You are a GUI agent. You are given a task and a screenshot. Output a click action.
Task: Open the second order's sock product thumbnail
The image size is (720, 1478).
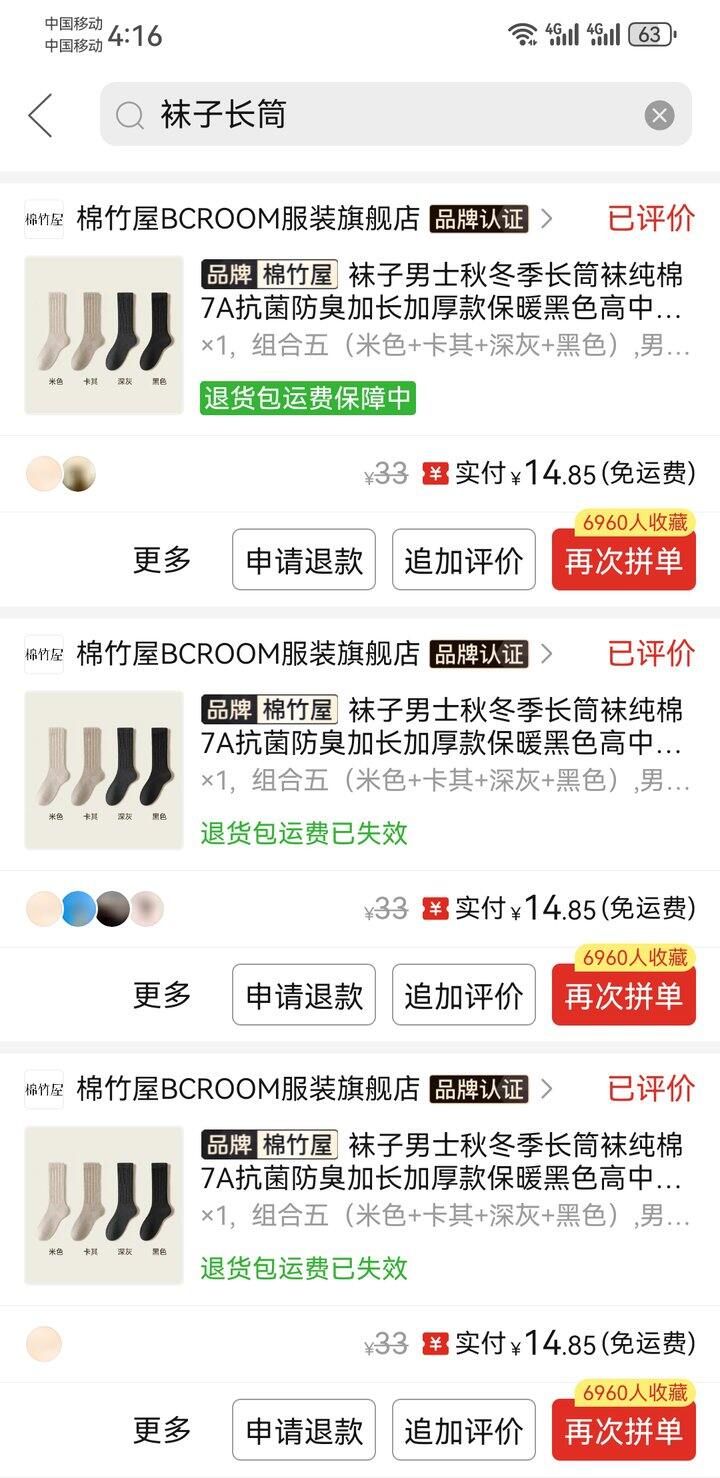104,770
